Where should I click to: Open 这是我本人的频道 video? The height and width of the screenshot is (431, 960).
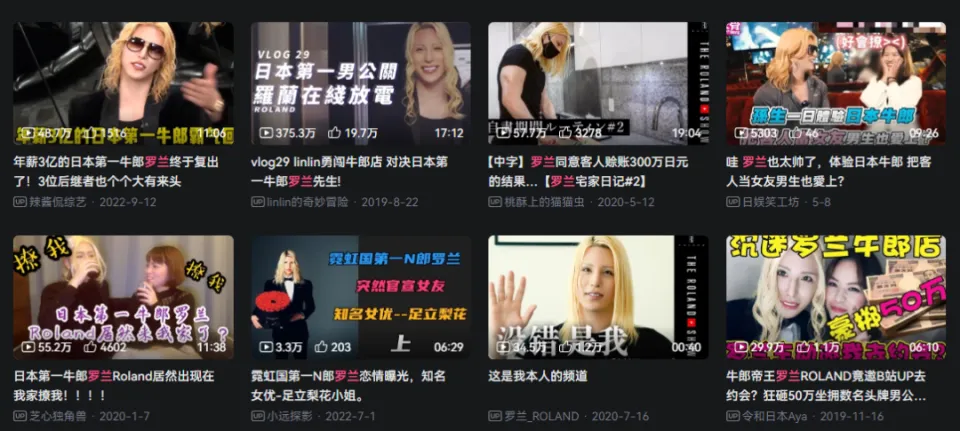[597, 297]
